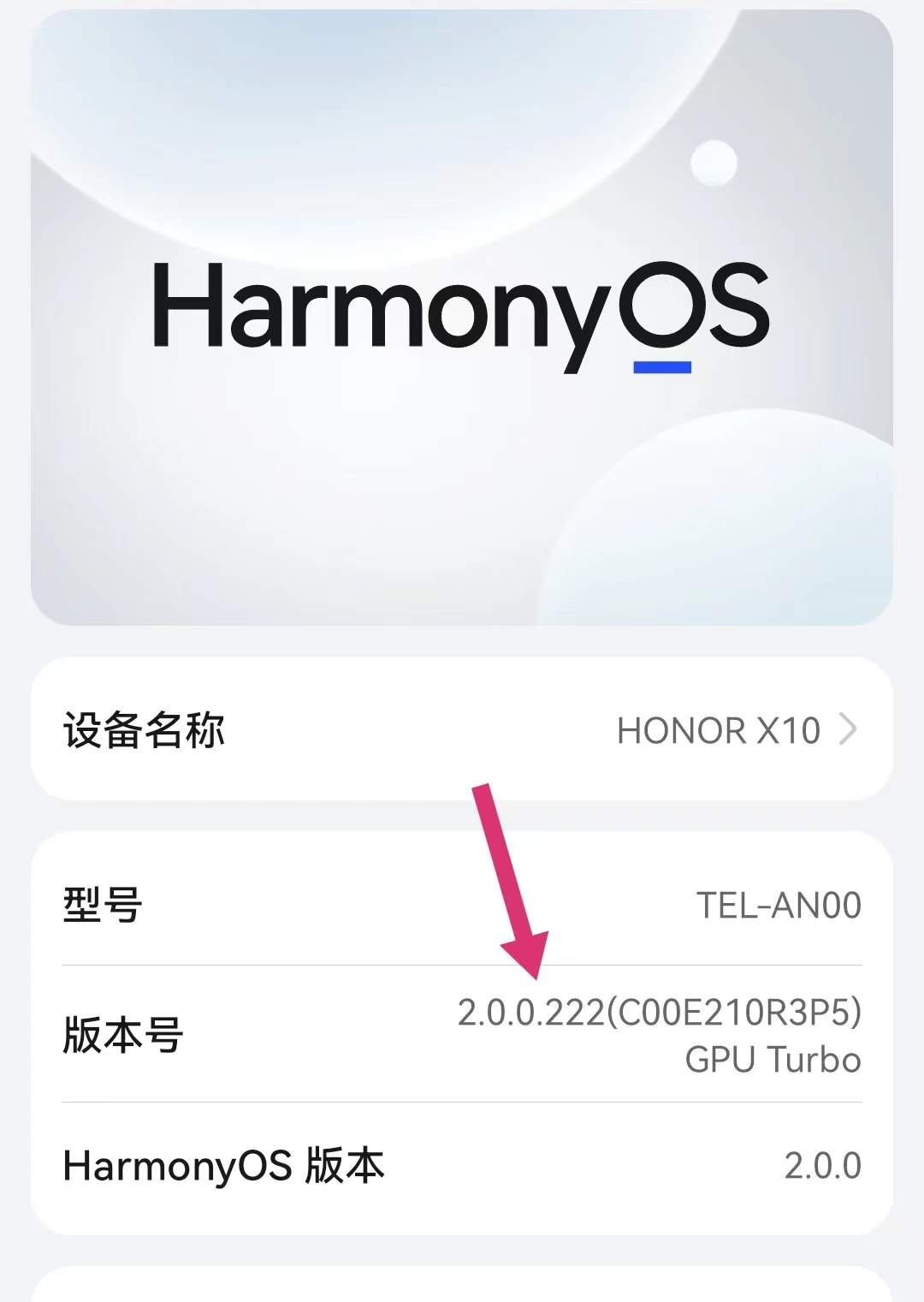Tap the 2.0.0 version value
Image resolution: width=924 pixels, height=1302 pixels.
click(x=825, y=1166)
